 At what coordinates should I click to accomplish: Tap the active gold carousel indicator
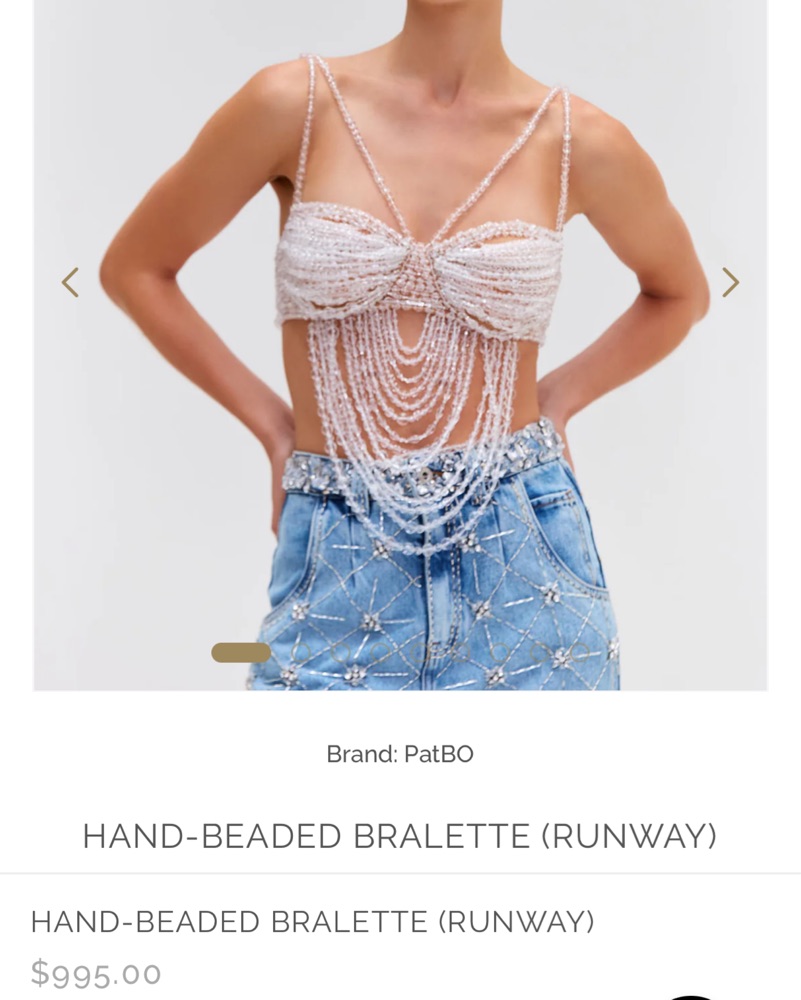(x=241, y=653)
